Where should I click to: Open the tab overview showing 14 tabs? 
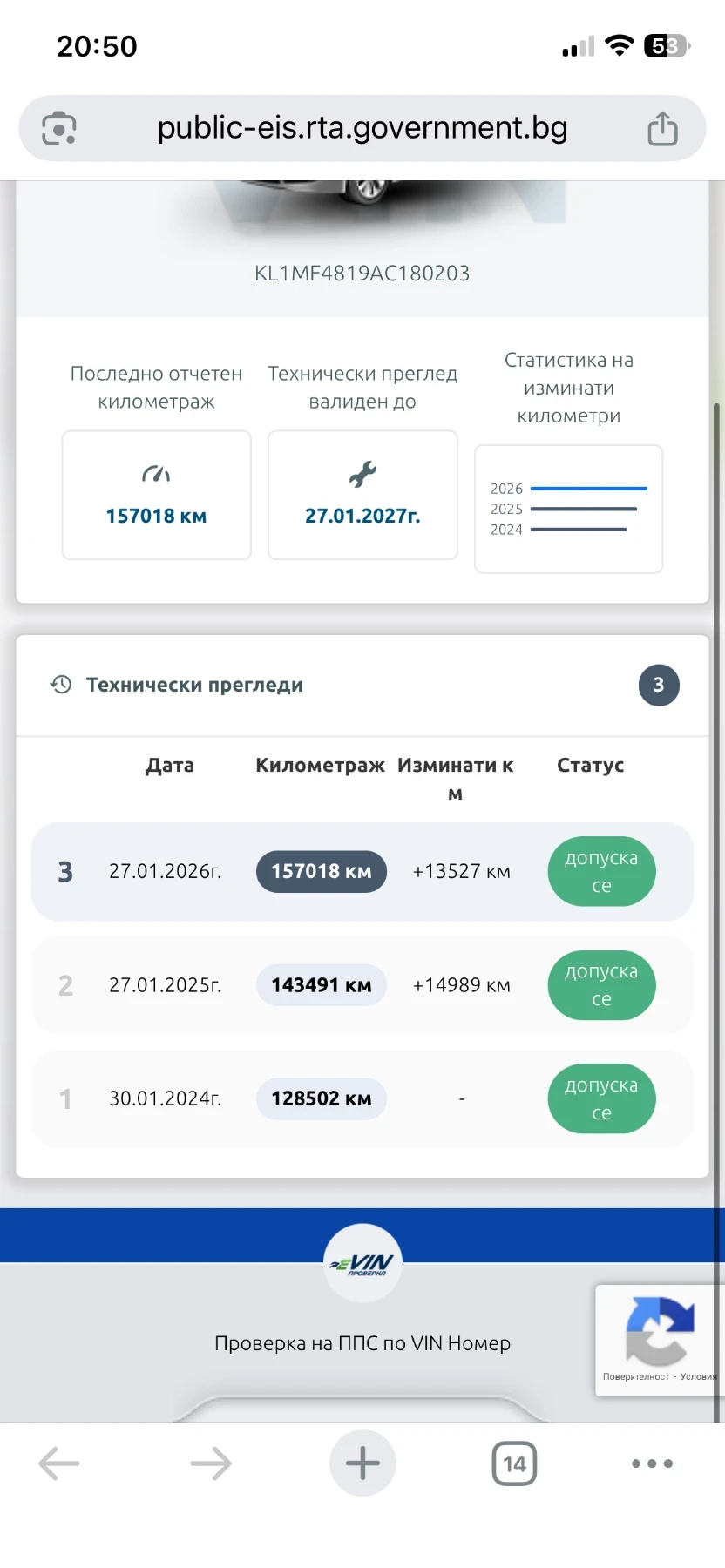[513, 1463]
